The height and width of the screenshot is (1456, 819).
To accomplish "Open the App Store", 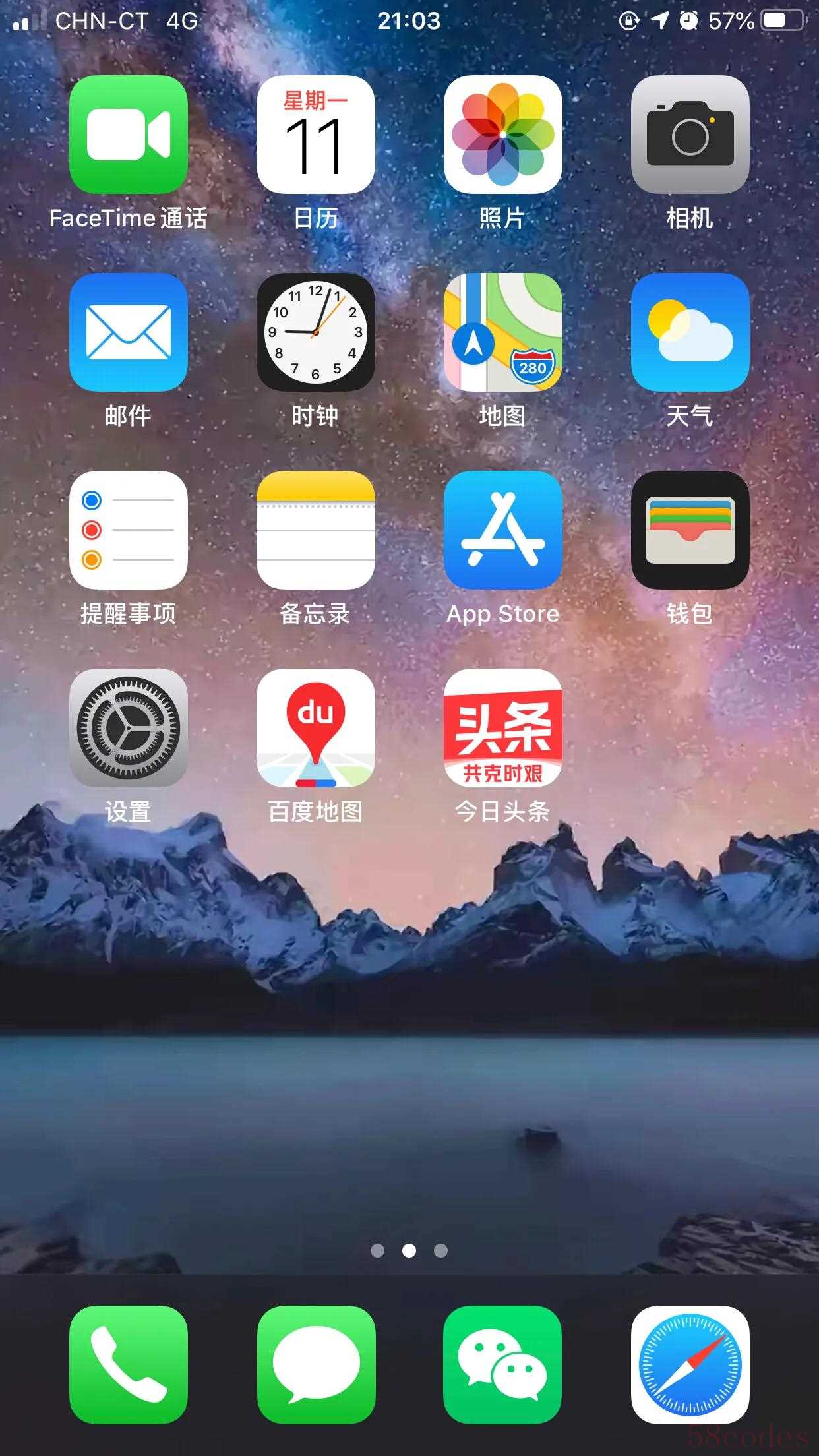I will [502, 530].
